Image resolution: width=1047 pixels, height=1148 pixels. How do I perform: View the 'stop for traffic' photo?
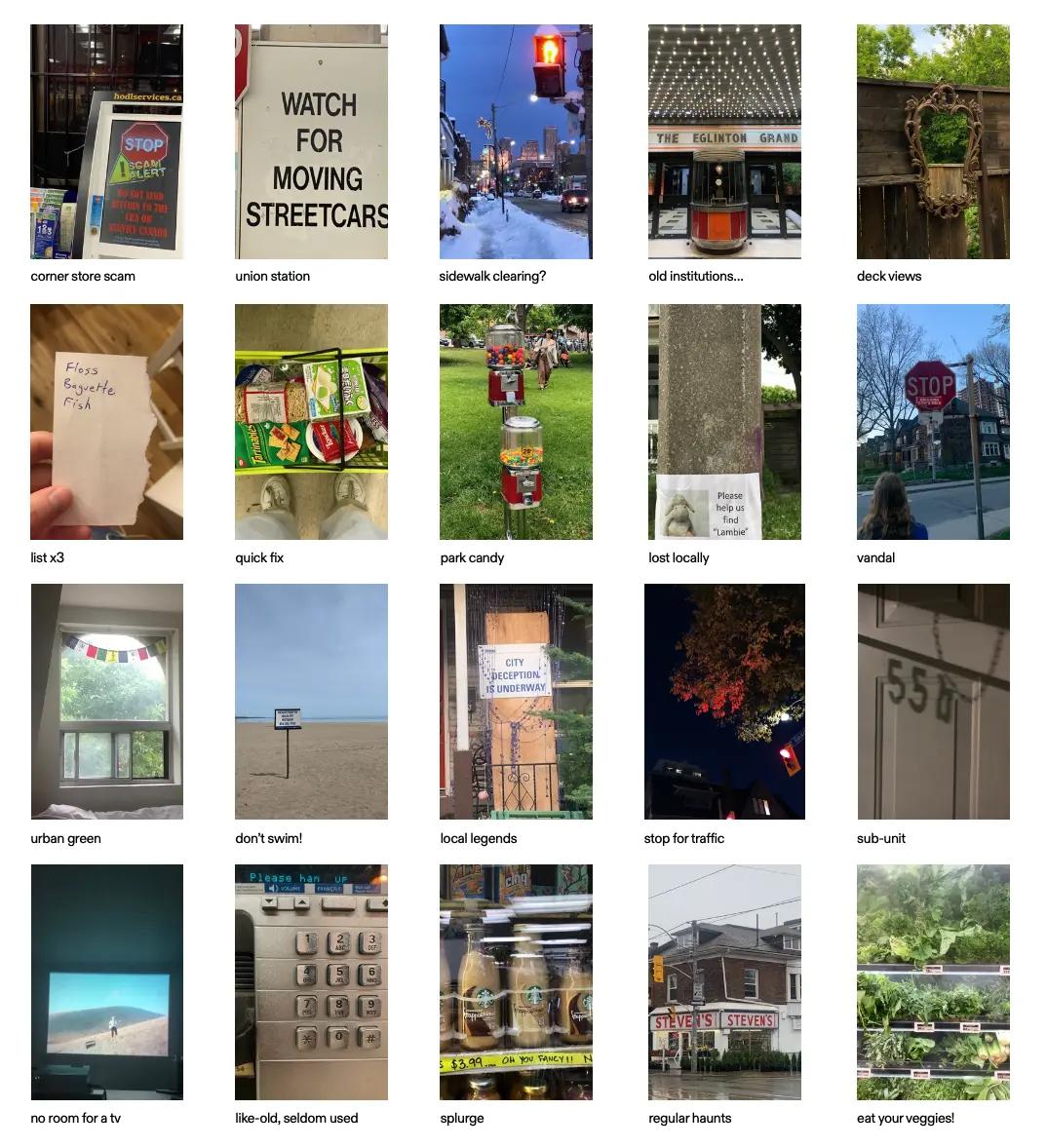pos(724,702)
